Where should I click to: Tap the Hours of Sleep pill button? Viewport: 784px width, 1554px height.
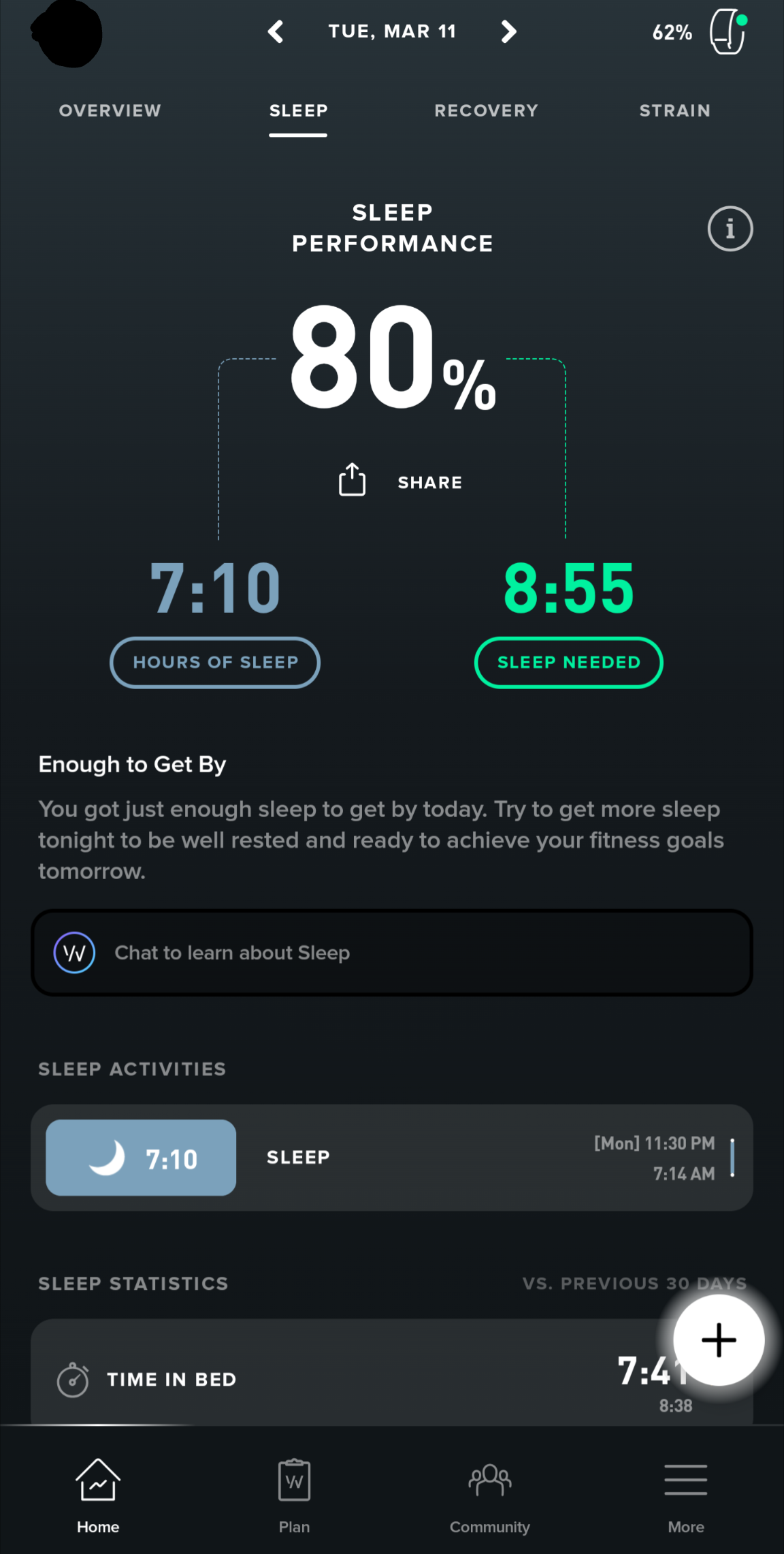point(215,663)
